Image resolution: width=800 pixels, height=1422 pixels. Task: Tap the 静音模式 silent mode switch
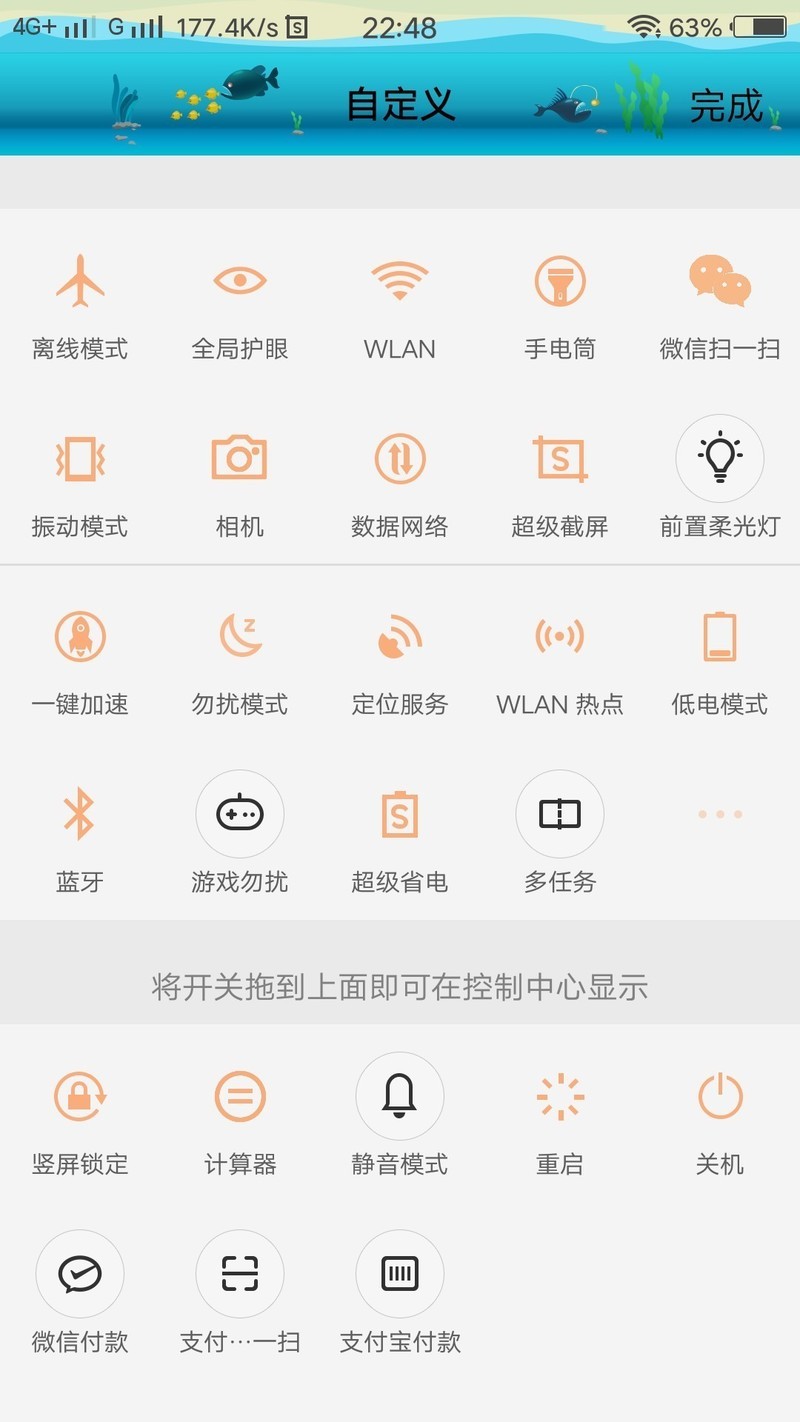[x=400, y=1097]
